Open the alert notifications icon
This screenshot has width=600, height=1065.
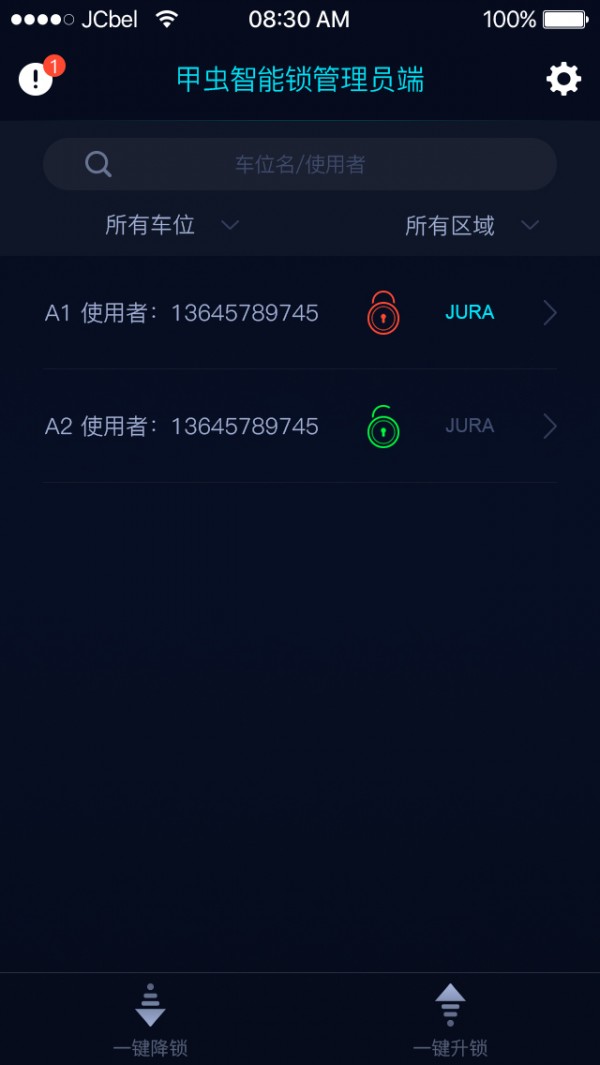37,78
